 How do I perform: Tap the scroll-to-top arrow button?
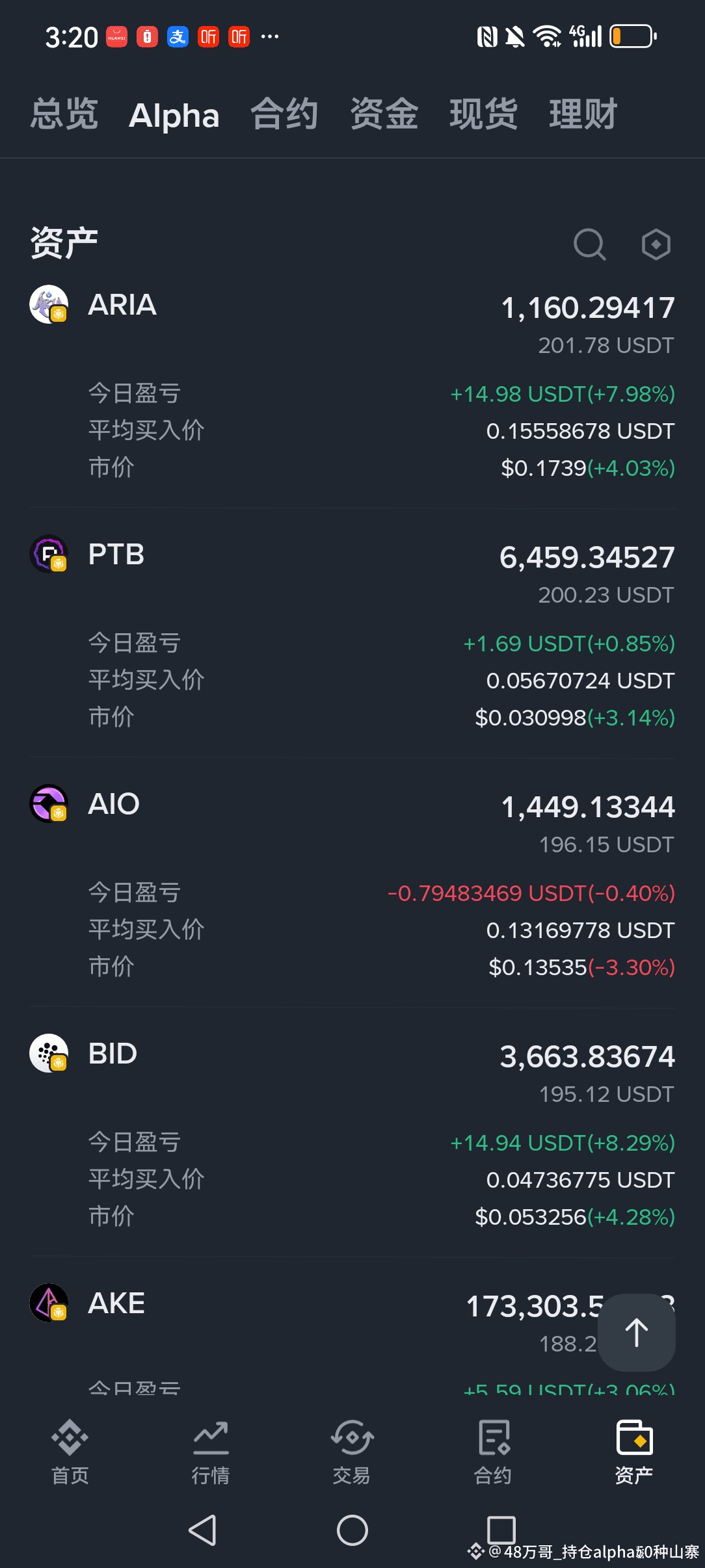click(x=636, y=1332)
